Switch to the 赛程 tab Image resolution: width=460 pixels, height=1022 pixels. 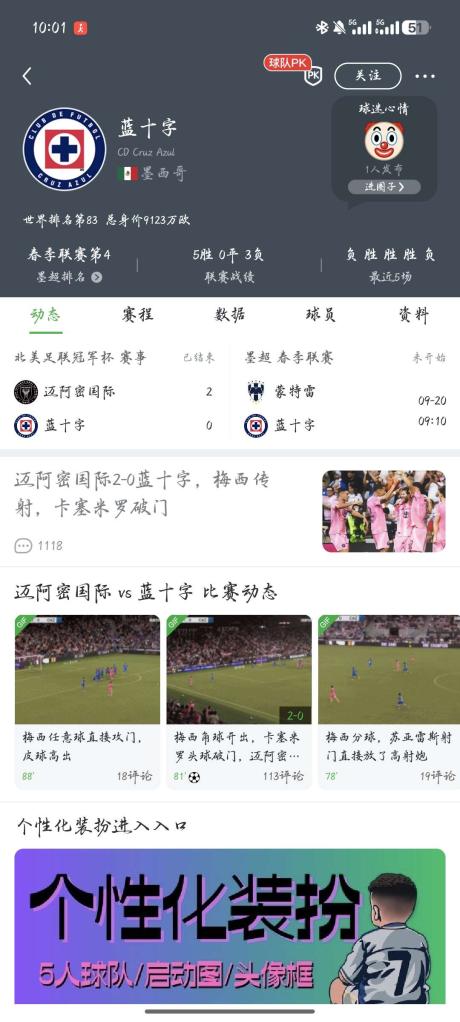[x=137, y=315]
